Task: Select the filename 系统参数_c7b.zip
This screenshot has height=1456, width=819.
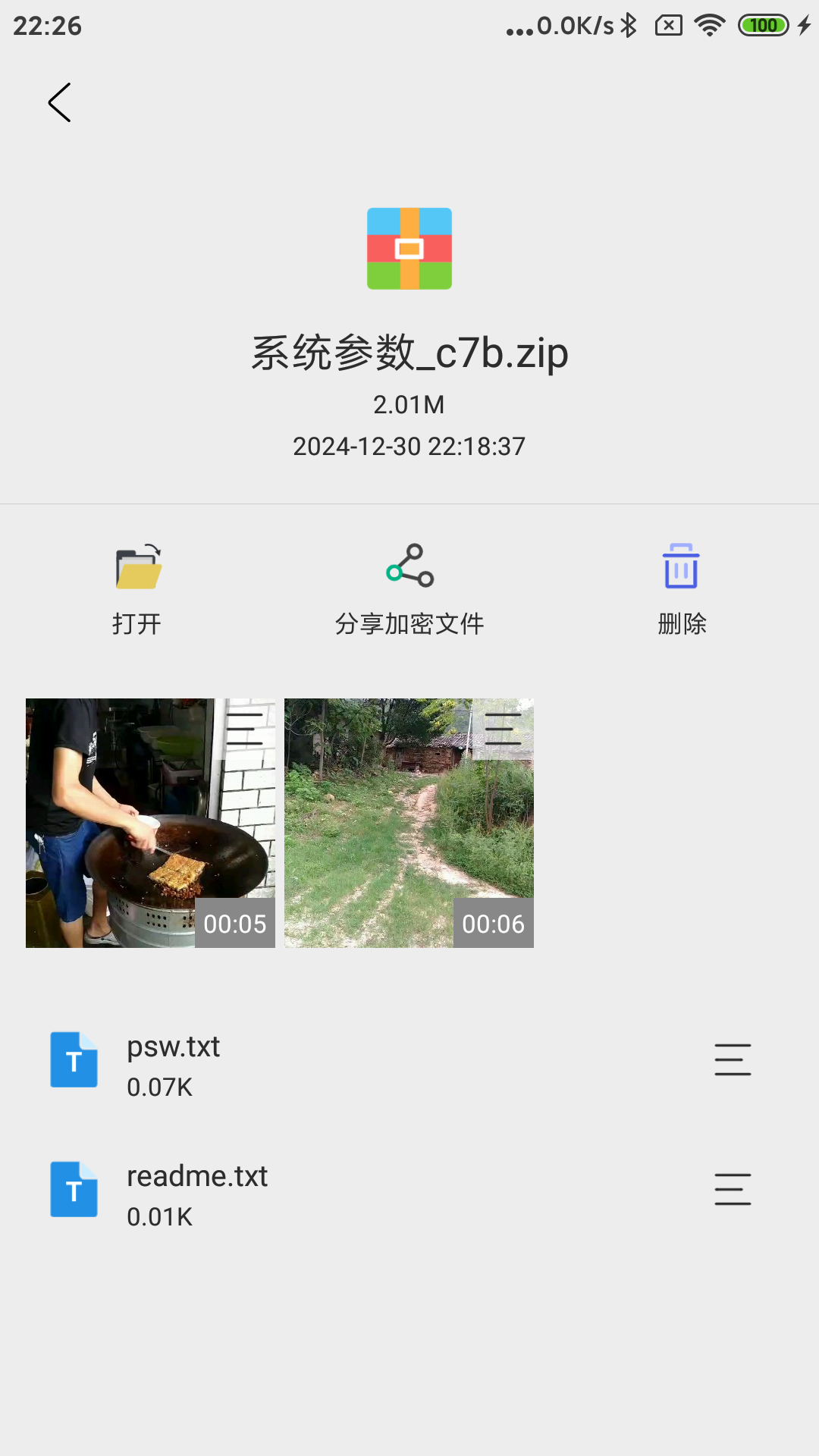Action: click(409, 353)
